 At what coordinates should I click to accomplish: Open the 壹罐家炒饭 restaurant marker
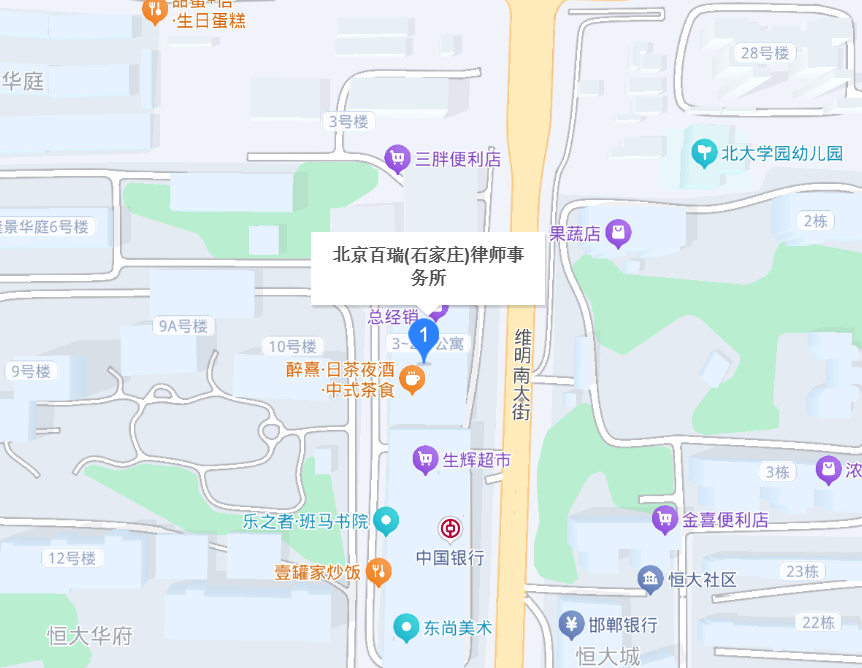click(379, 572)
